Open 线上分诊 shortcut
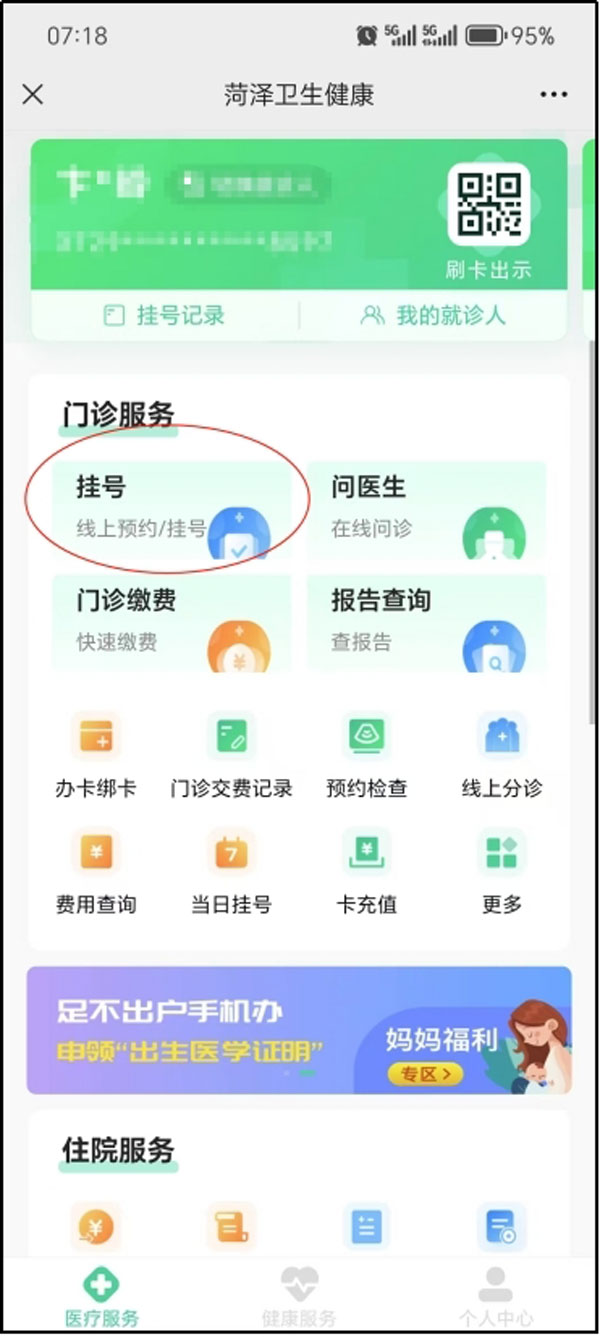This screenshot has height=1337, width=600. coord(501,755)
